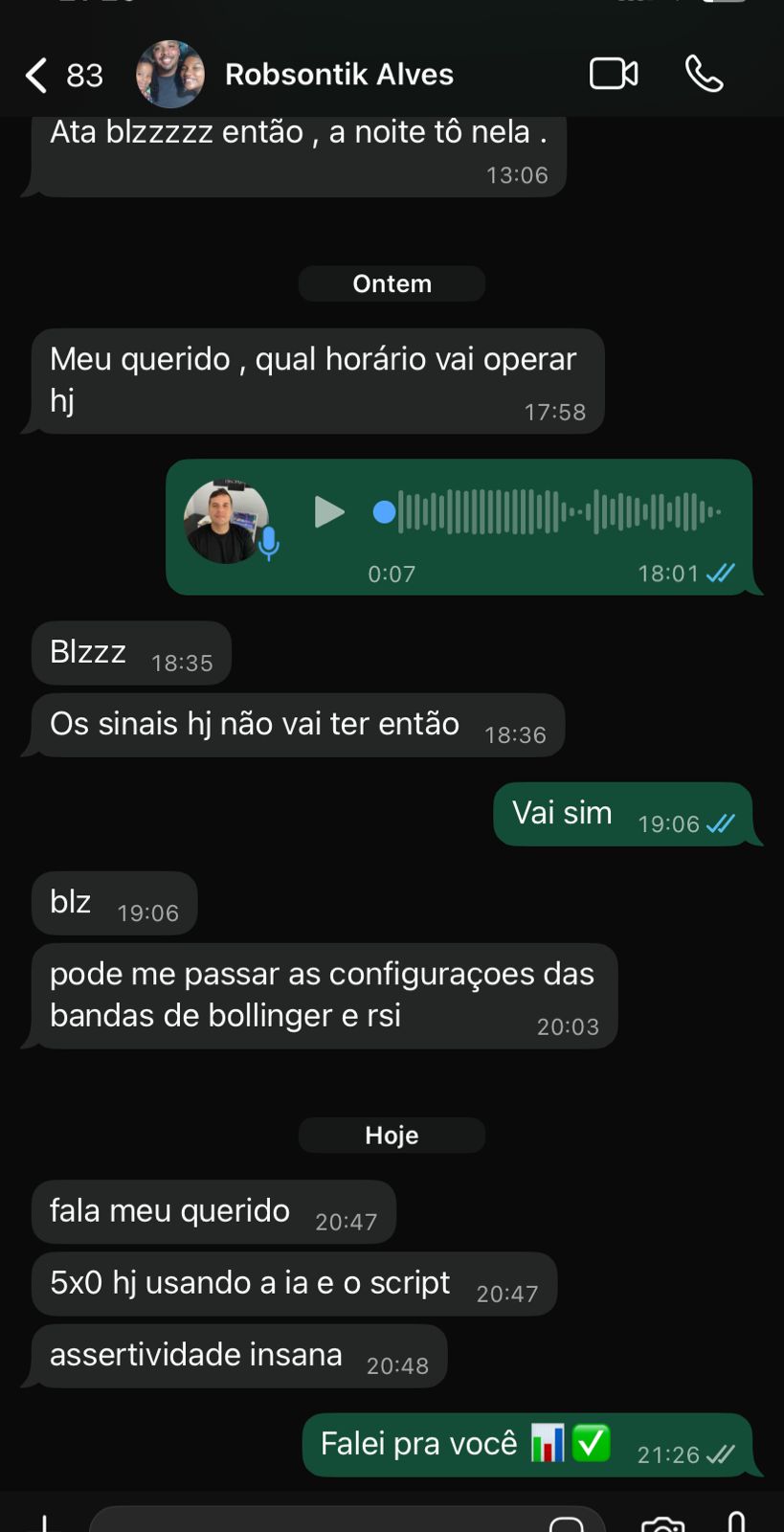The height and width of the screenshot is (1532, 784).
Task: Tap the message input field
Action: [316, 1521]
